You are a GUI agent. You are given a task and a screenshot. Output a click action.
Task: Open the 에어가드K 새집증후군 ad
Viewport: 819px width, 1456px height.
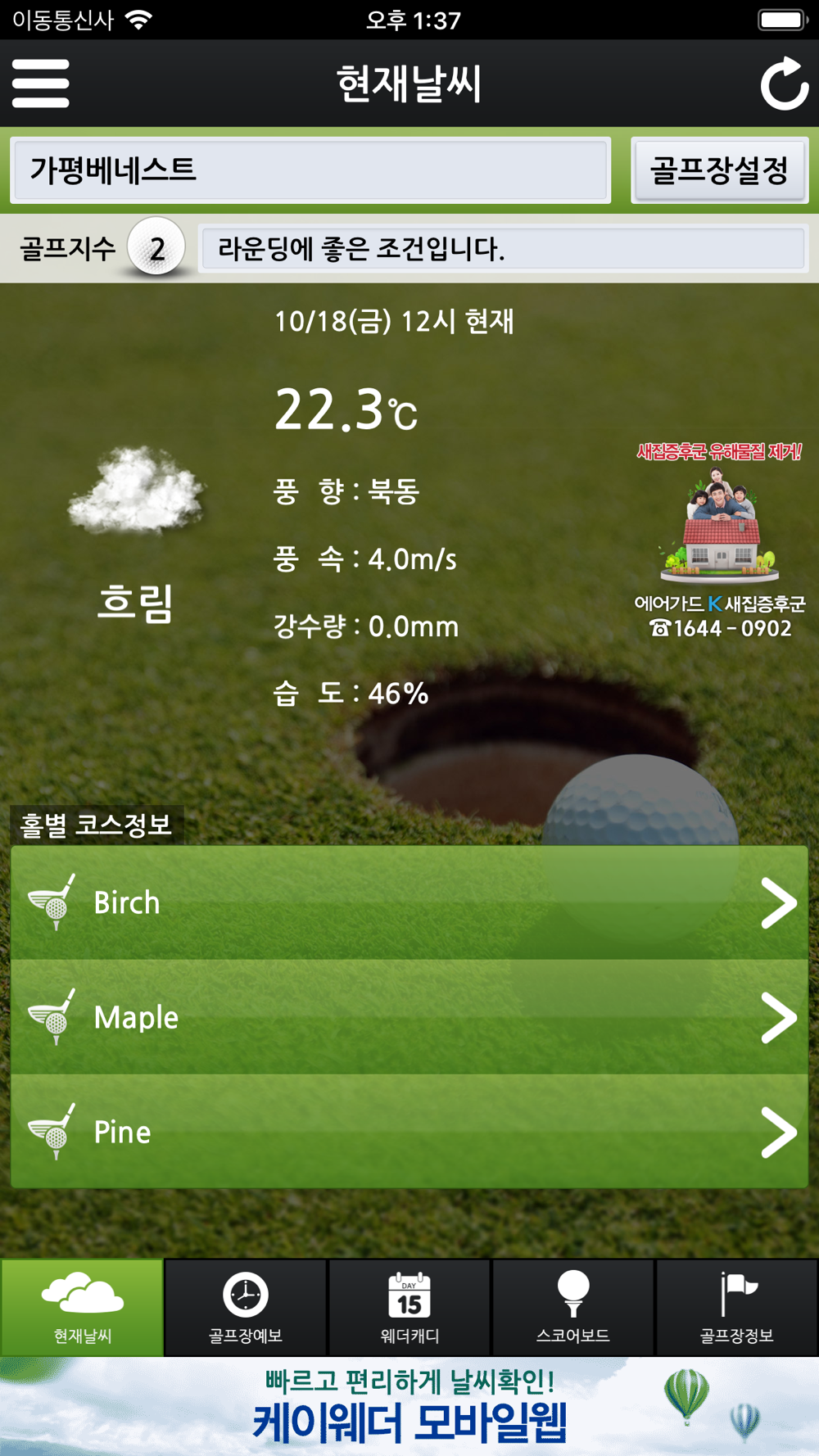[x=720, y=540]
